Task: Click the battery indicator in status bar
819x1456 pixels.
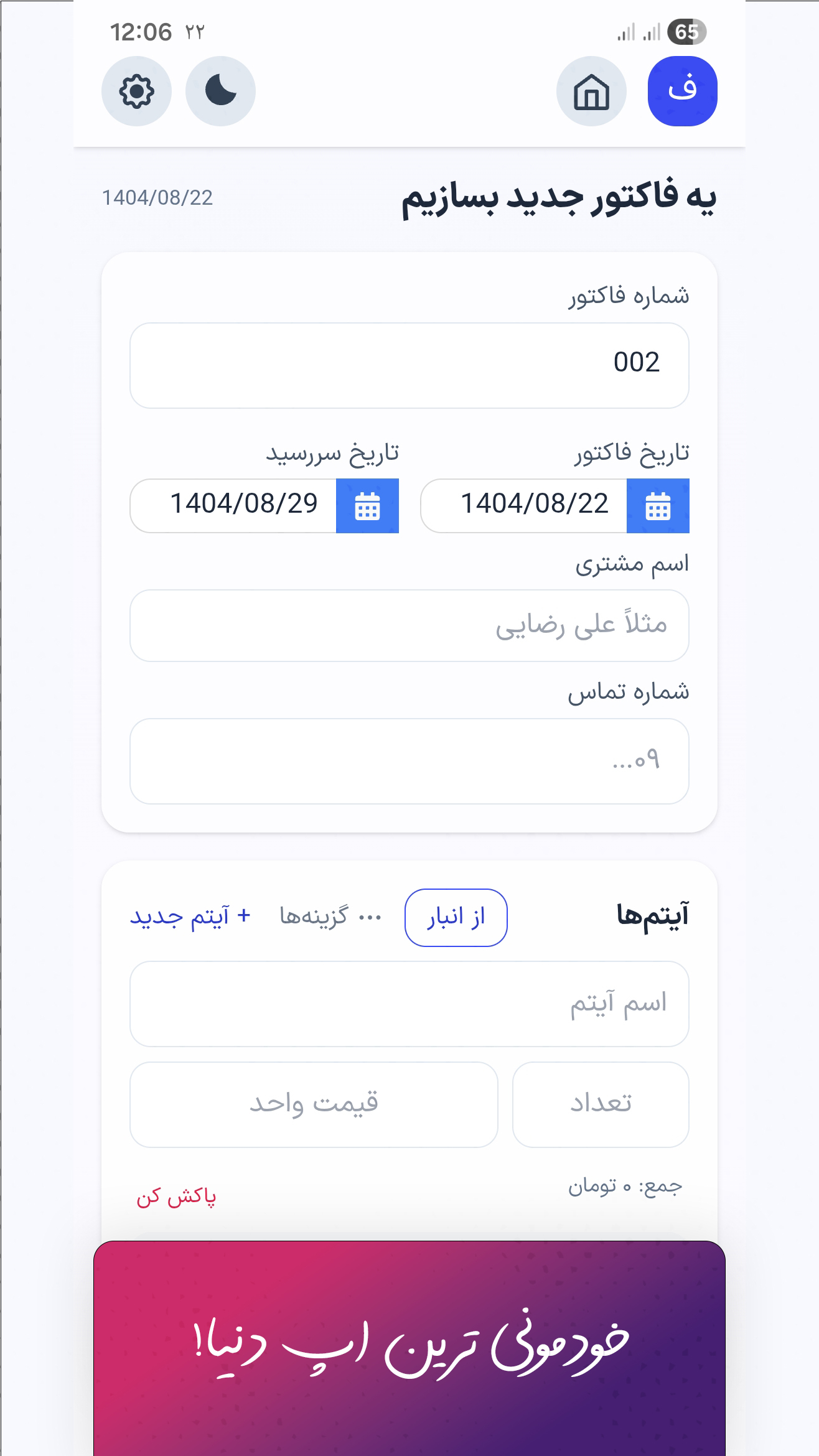Action: [x=686, y=30]
